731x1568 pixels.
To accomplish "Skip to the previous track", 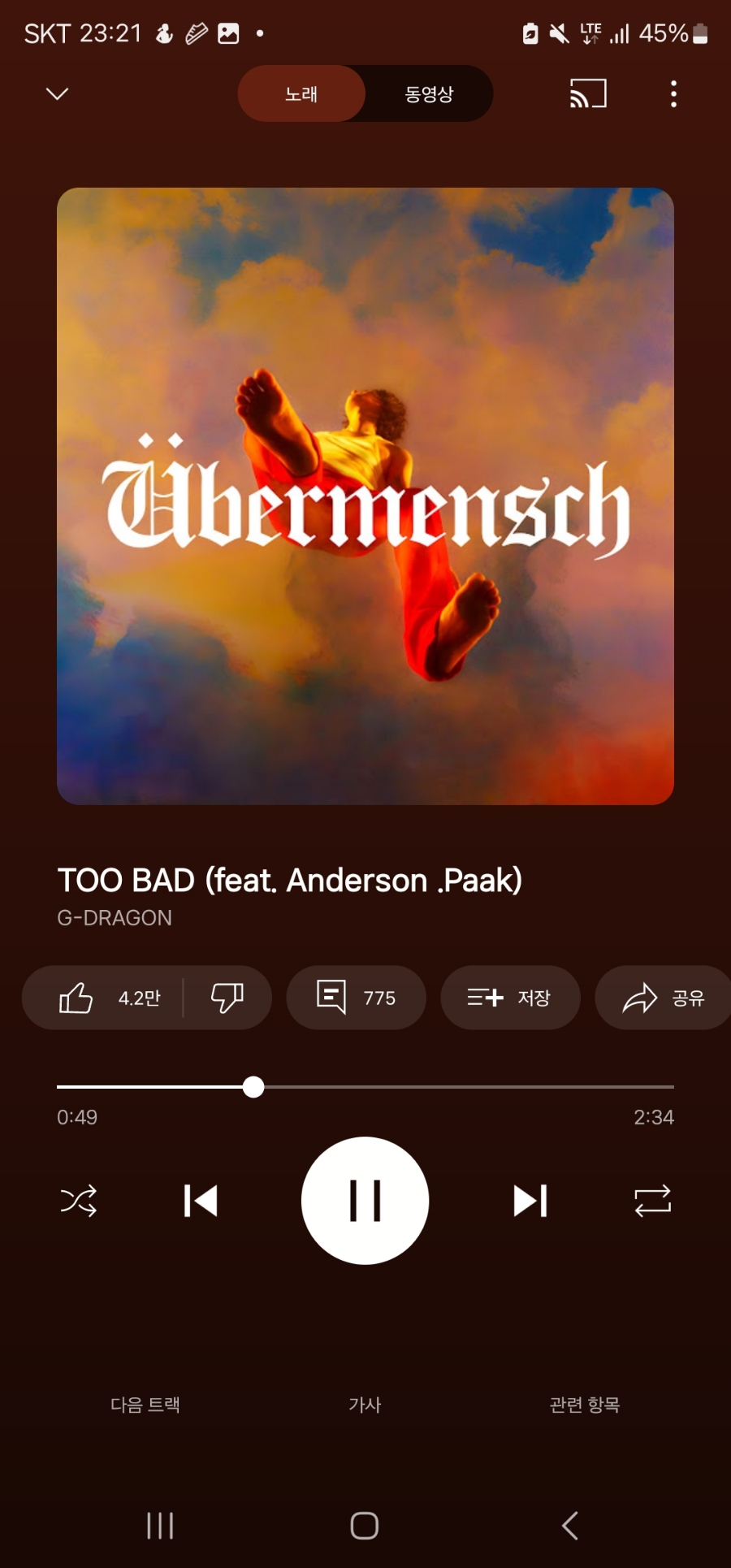I will (201, 1201).
